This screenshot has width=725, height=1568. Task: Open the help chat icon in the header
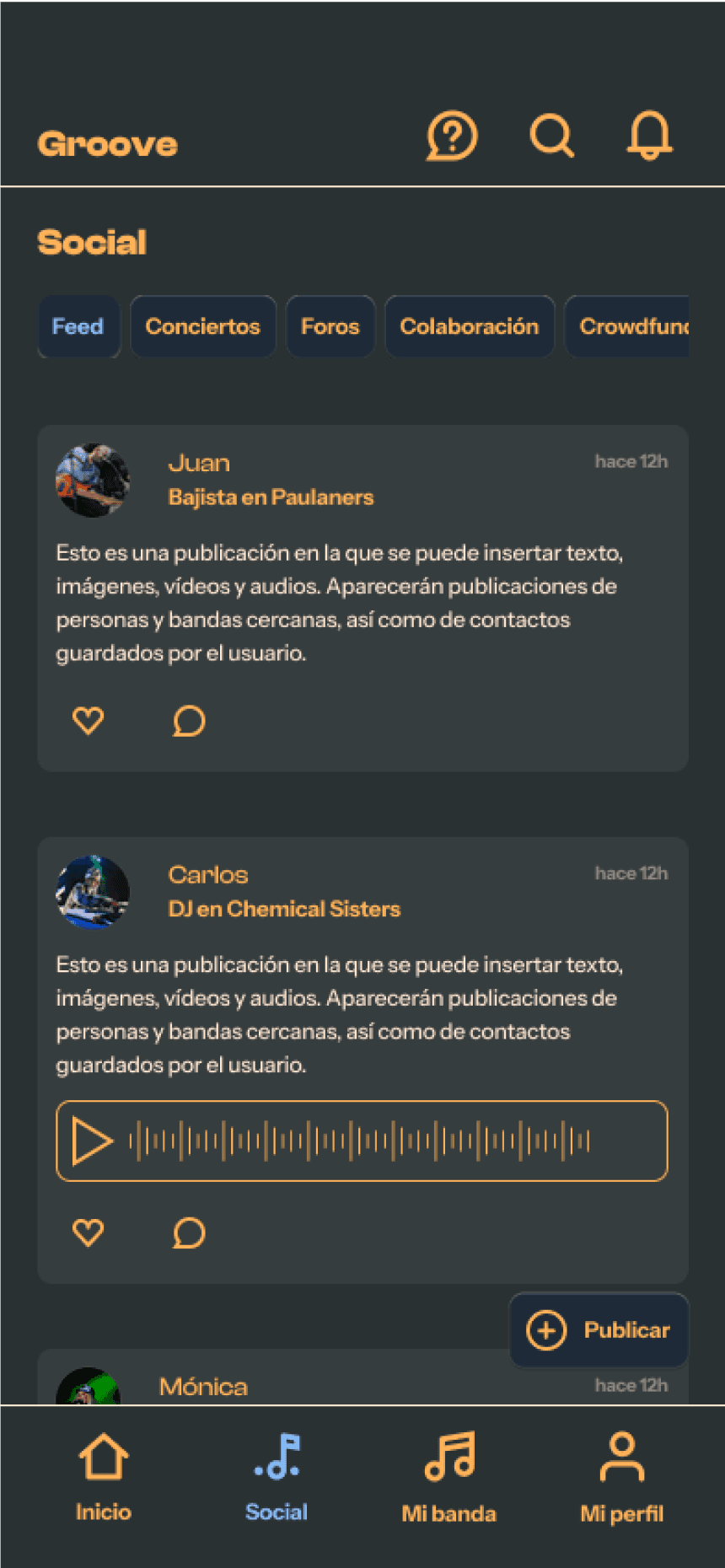453,138
